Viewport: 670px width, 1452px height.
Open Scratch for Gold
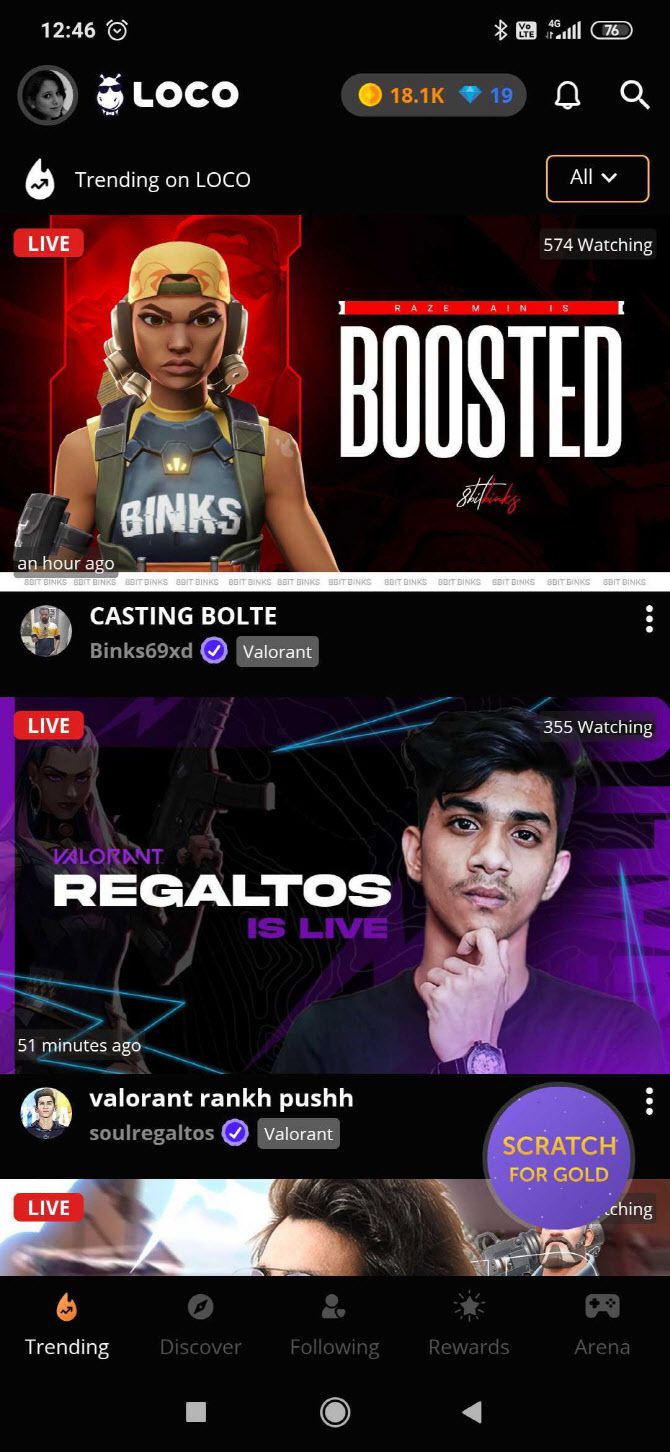point(559,1159)
